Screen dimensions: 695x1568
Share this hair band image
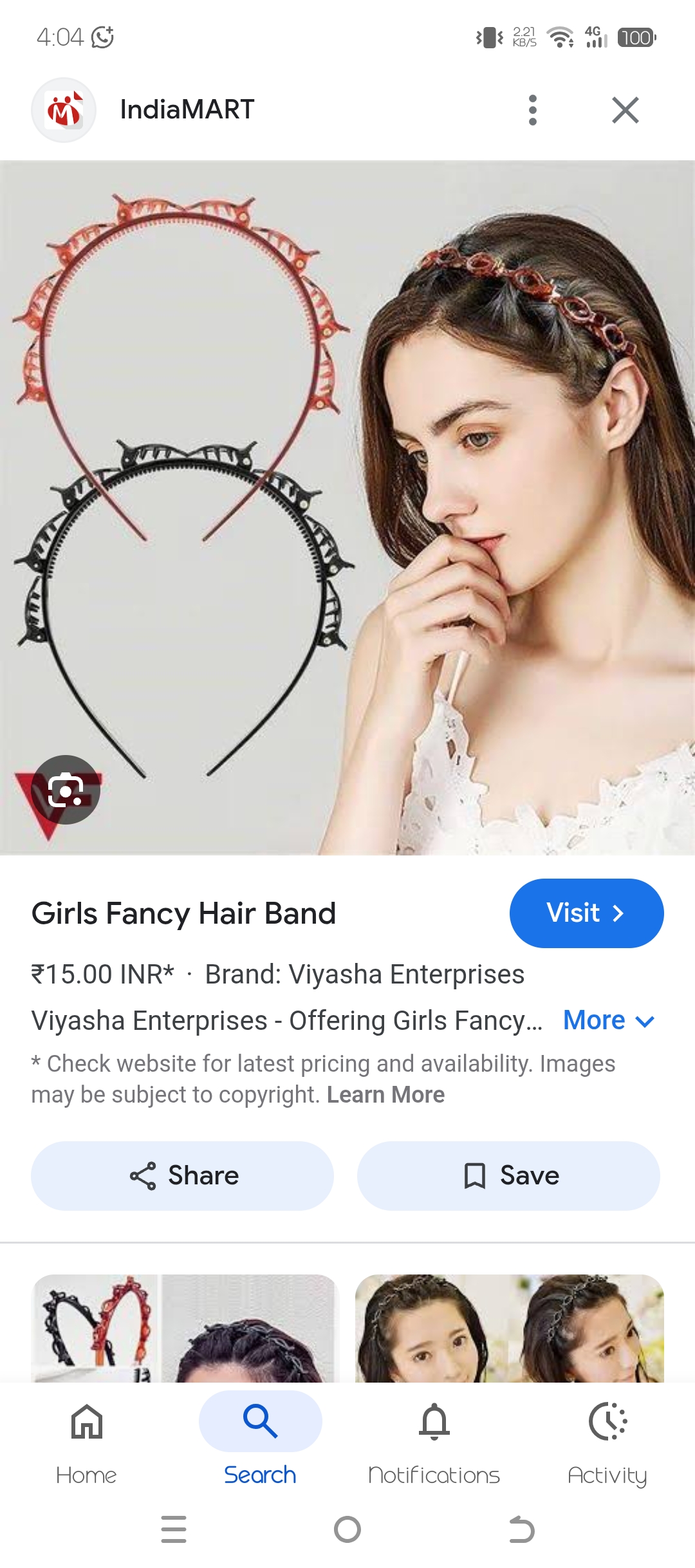point(183,1175)
